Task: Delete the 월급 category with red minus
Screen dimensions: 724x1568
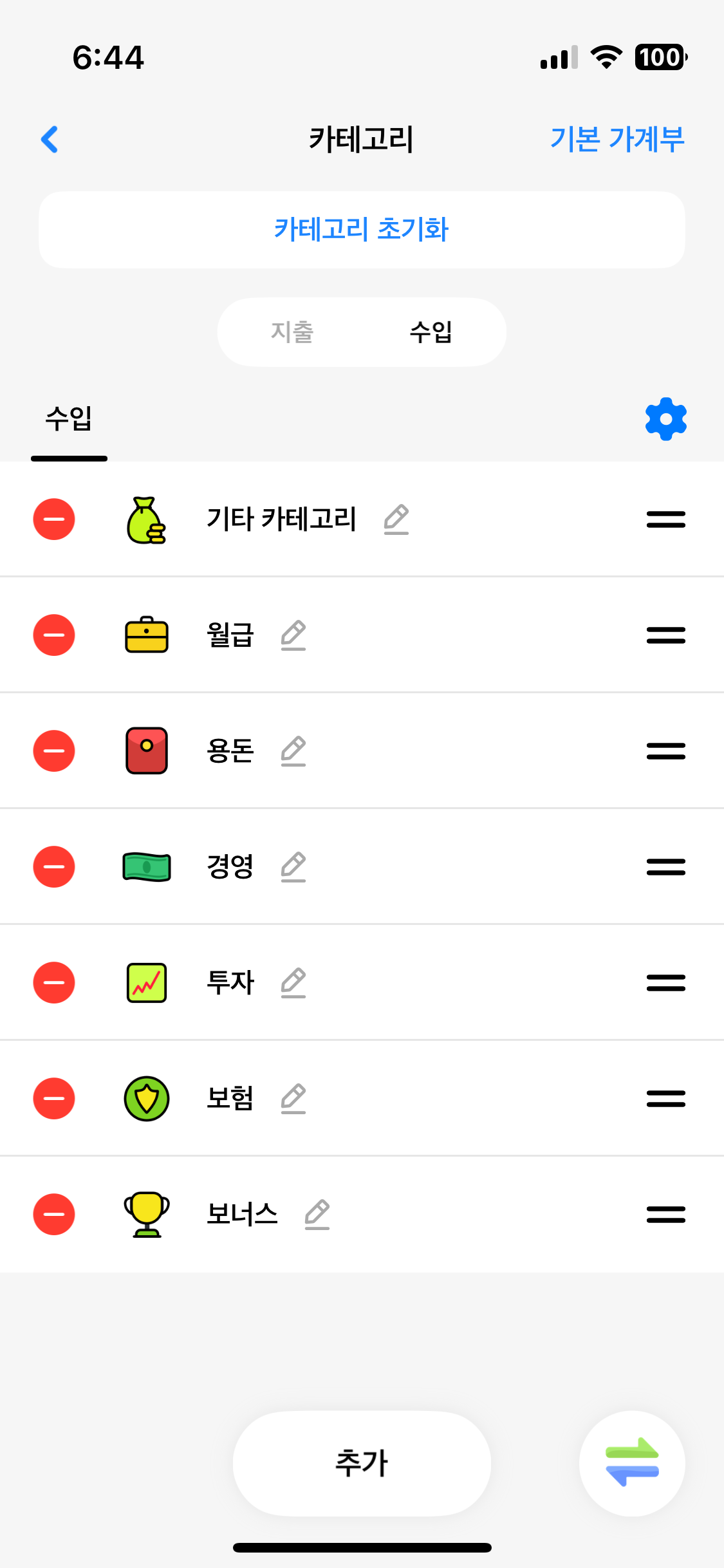Action: [54, 635]
